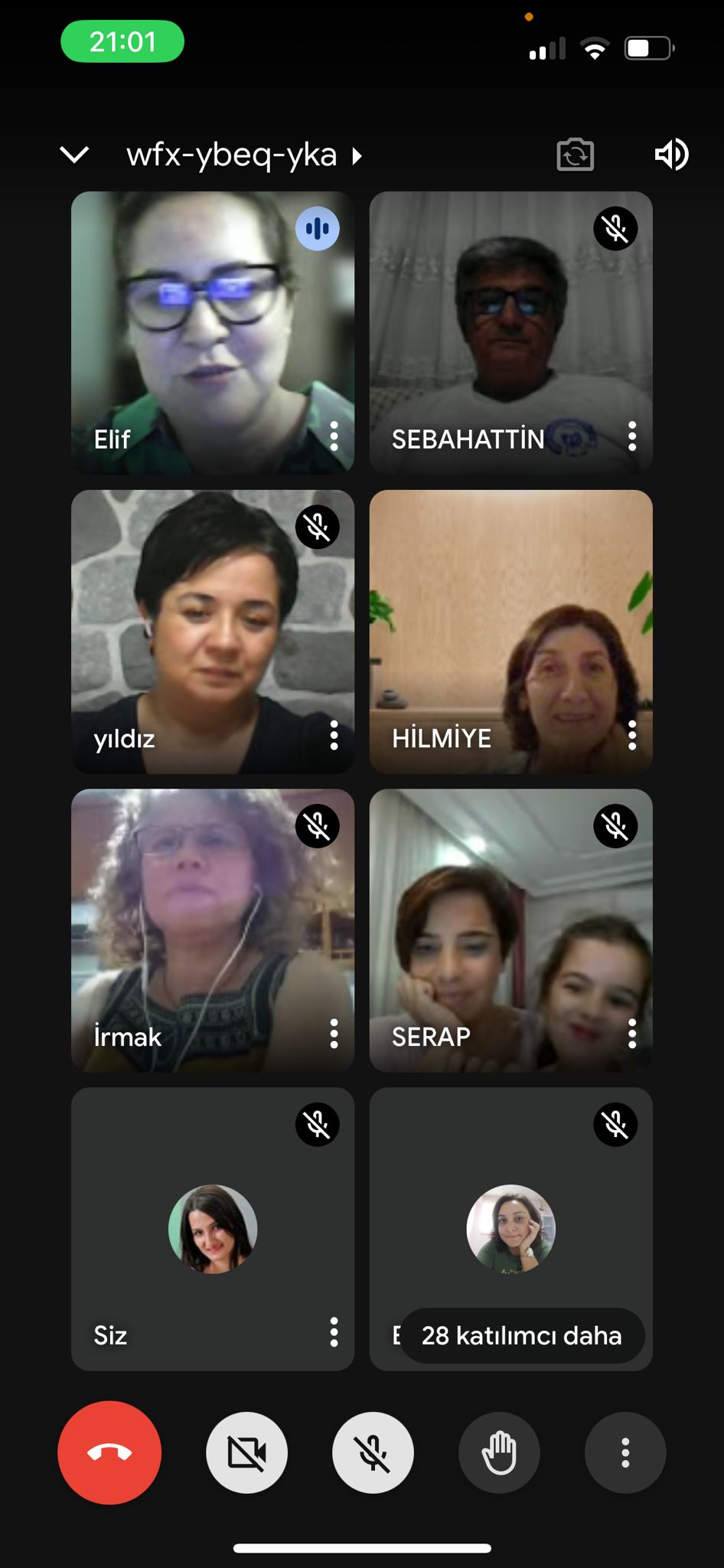
Task: Minimize the call with the down chevron
Action: point(74,155)
